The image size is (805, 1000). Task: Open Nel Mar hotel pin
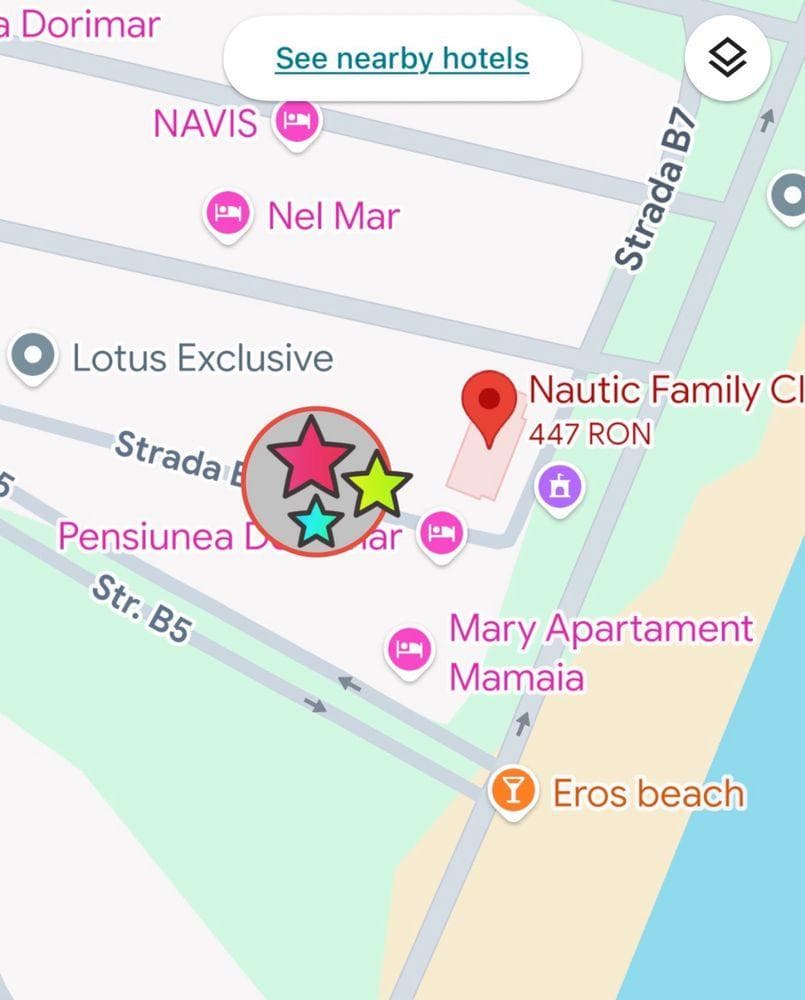(x=228, y=213)
